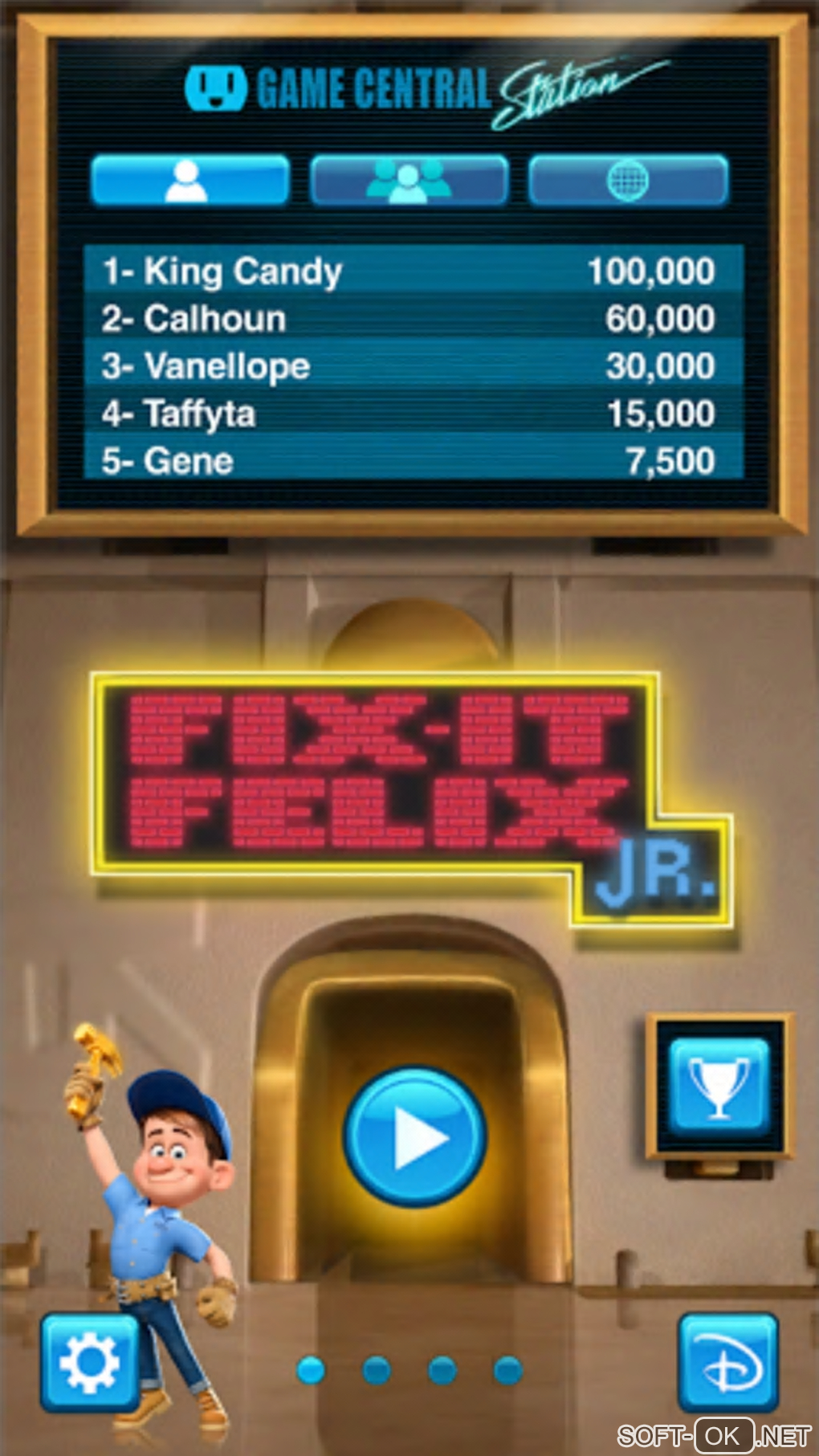Switch to the friends leaderboard tab
819x1456 pixels.
point(409,181)
